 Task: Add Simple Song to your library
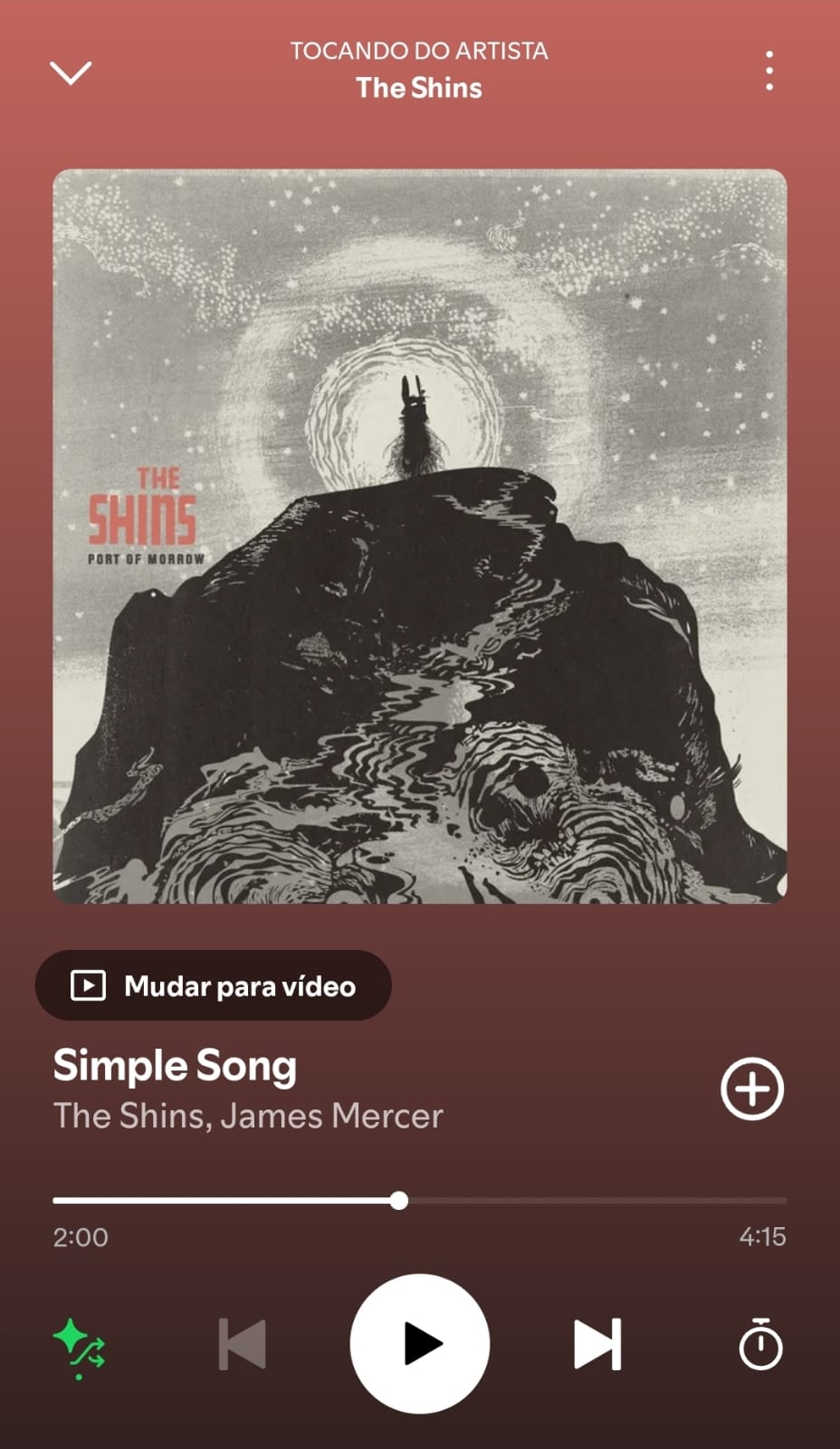[x=752, y=1089]
